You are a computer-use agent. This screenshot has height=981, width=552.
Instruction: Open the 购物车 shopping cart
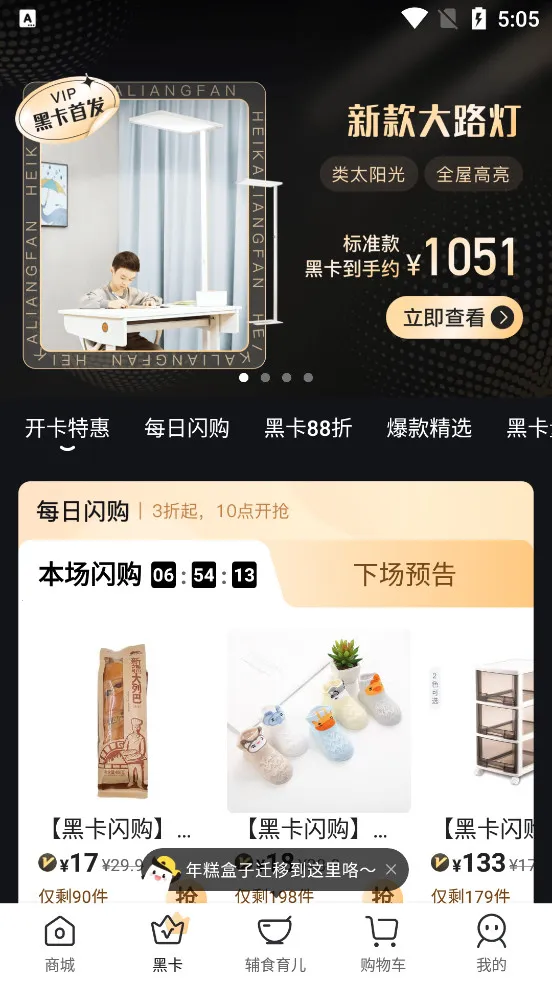[383, 942]
